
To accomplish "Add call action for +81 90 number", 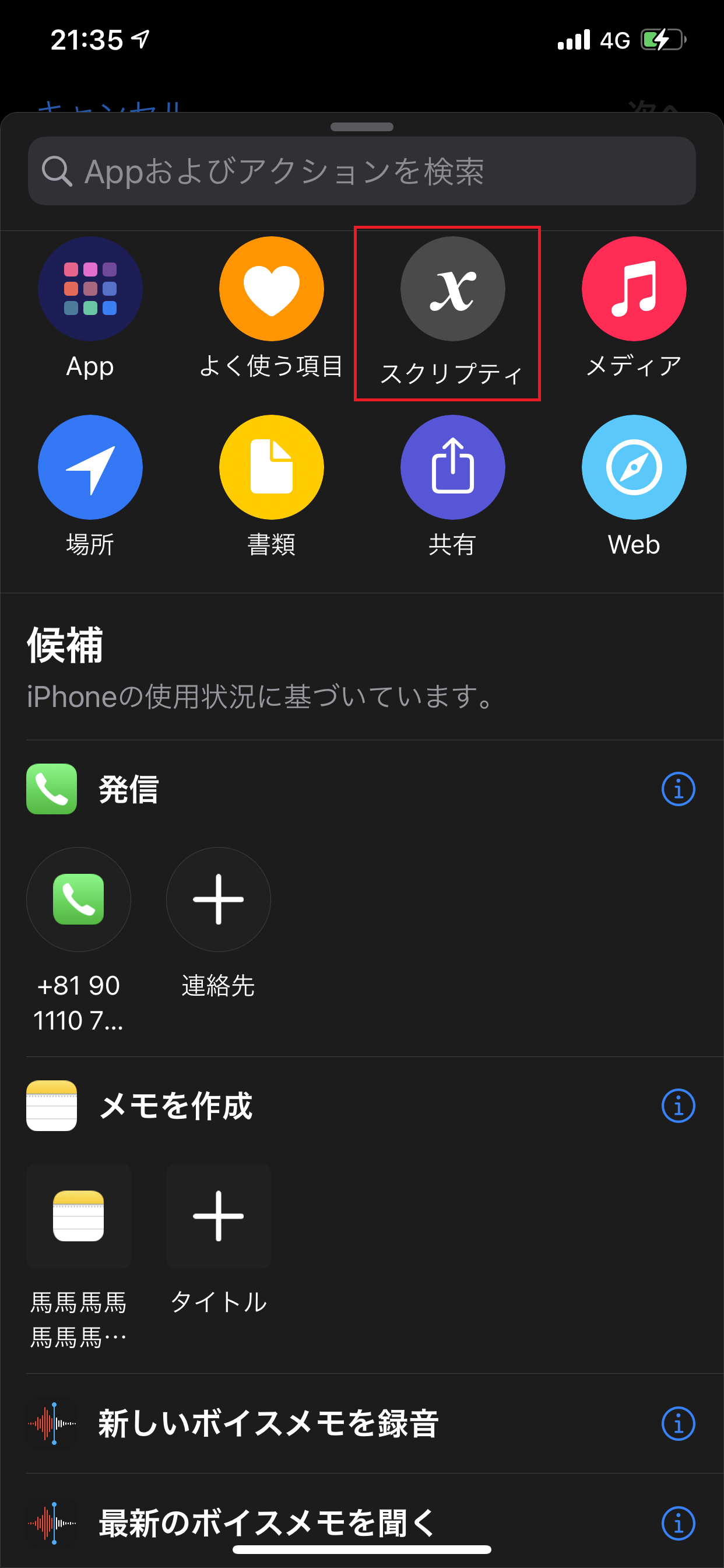I will [x=79, y=900].
